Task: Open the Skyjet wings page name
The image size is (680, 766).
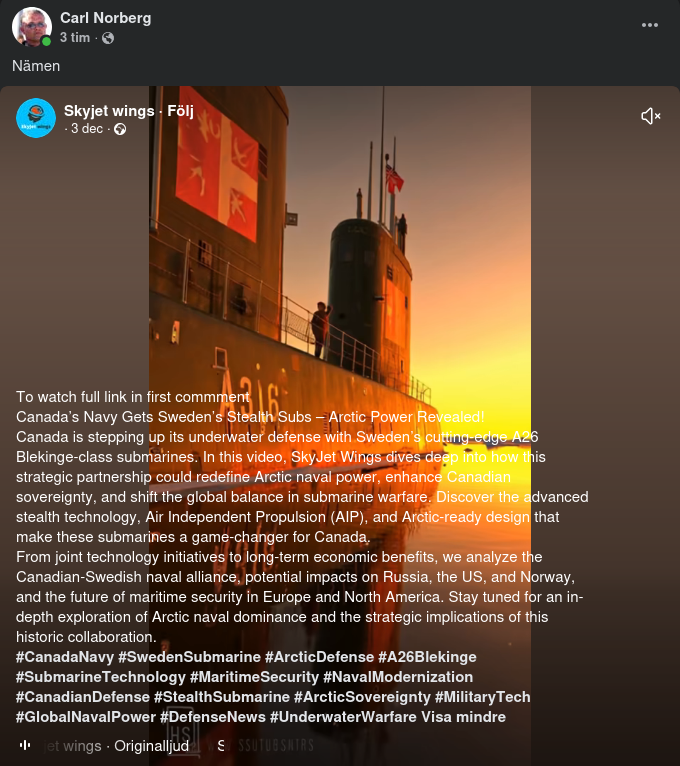Action: [110, 110]
